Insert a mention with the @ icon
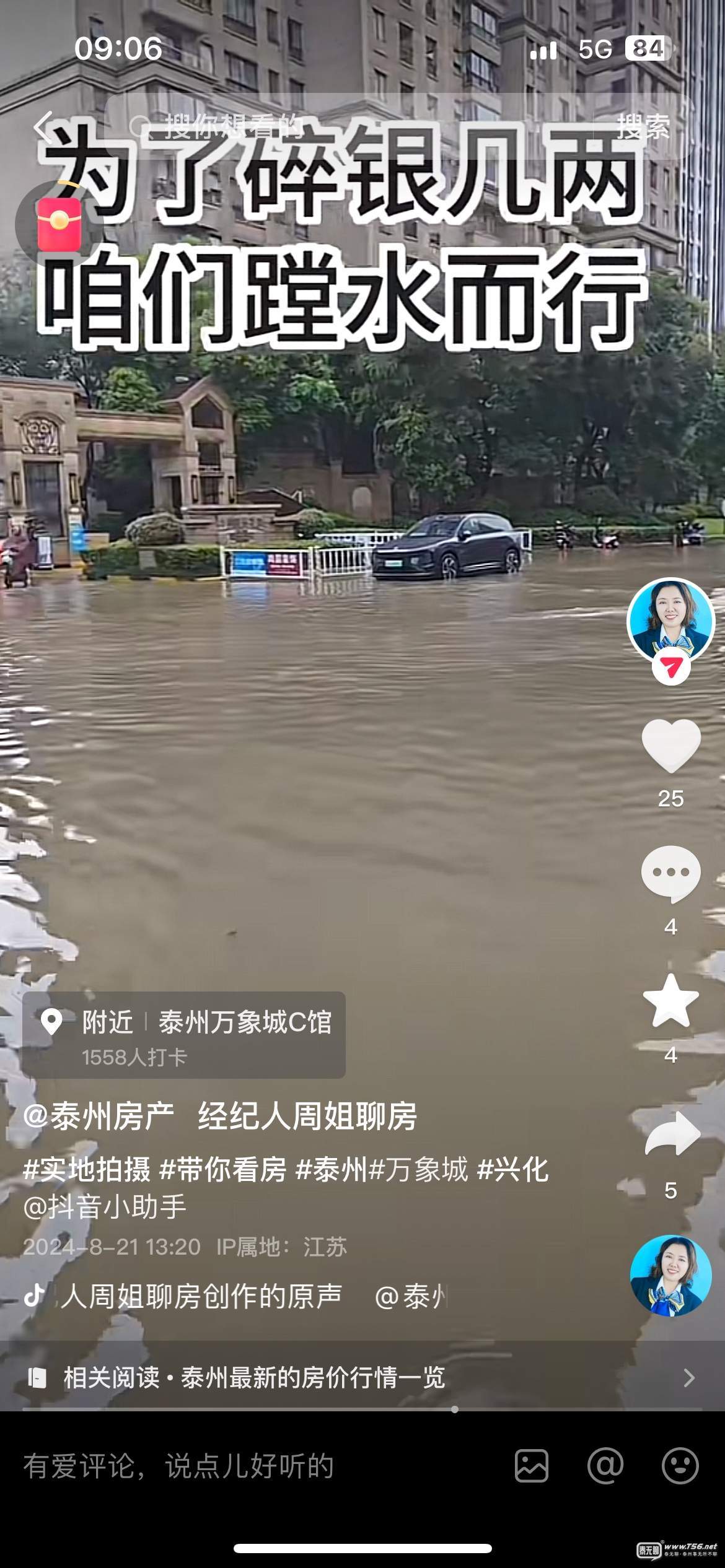 [605, 1466]
